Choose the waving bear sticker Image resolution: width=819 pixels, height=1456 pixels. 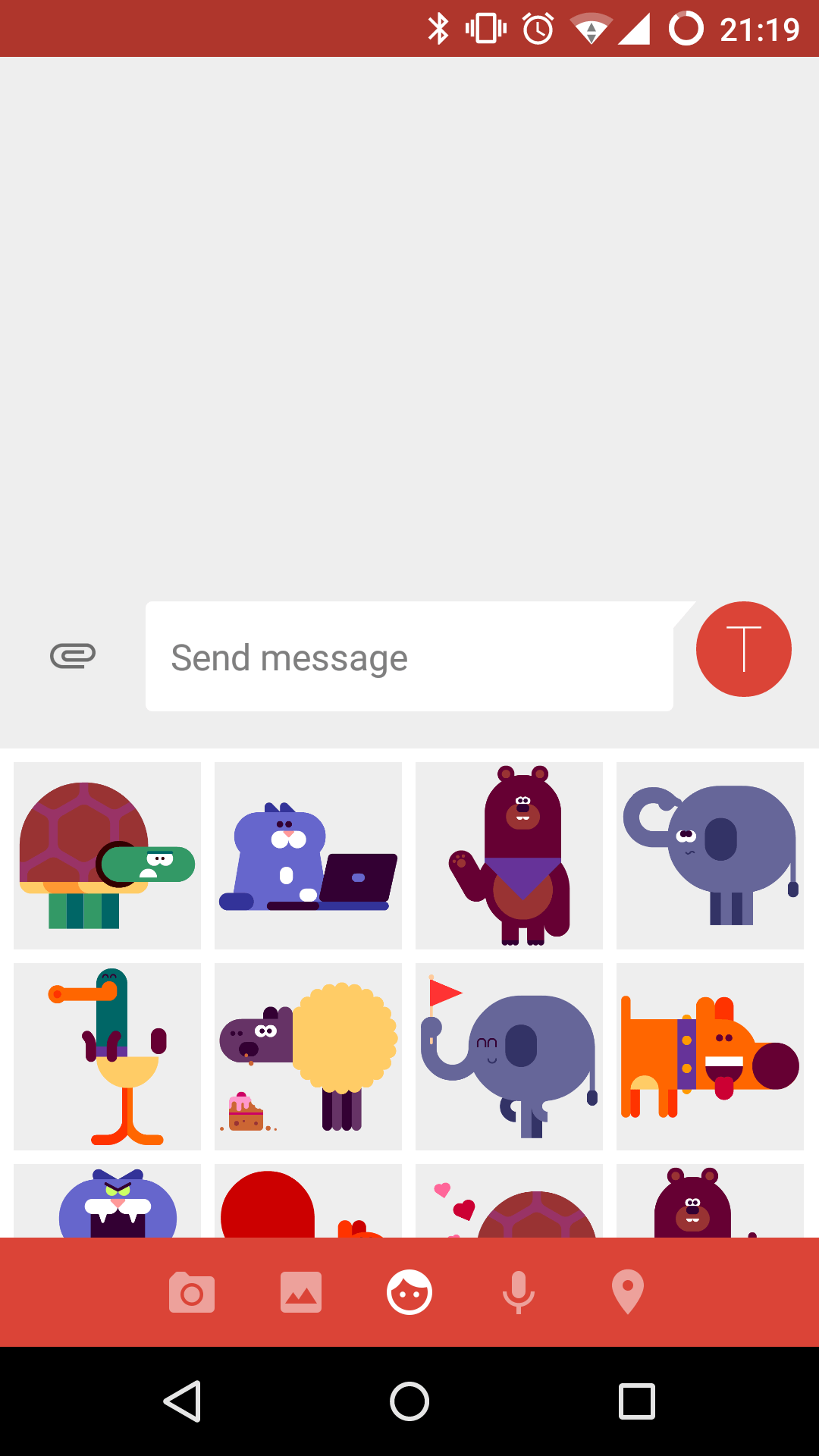509,855
